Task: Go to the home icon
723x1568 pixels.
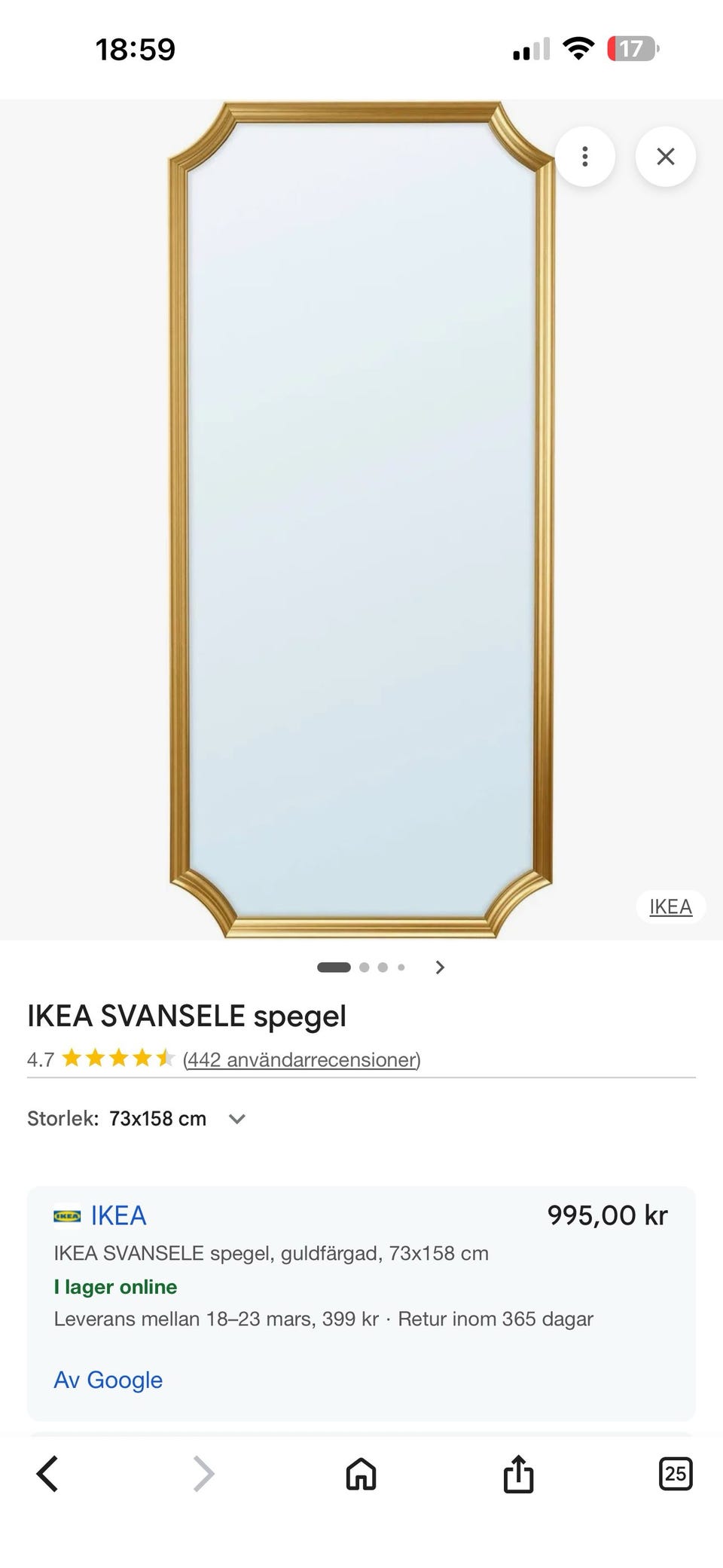Action: click(361, 1474)
